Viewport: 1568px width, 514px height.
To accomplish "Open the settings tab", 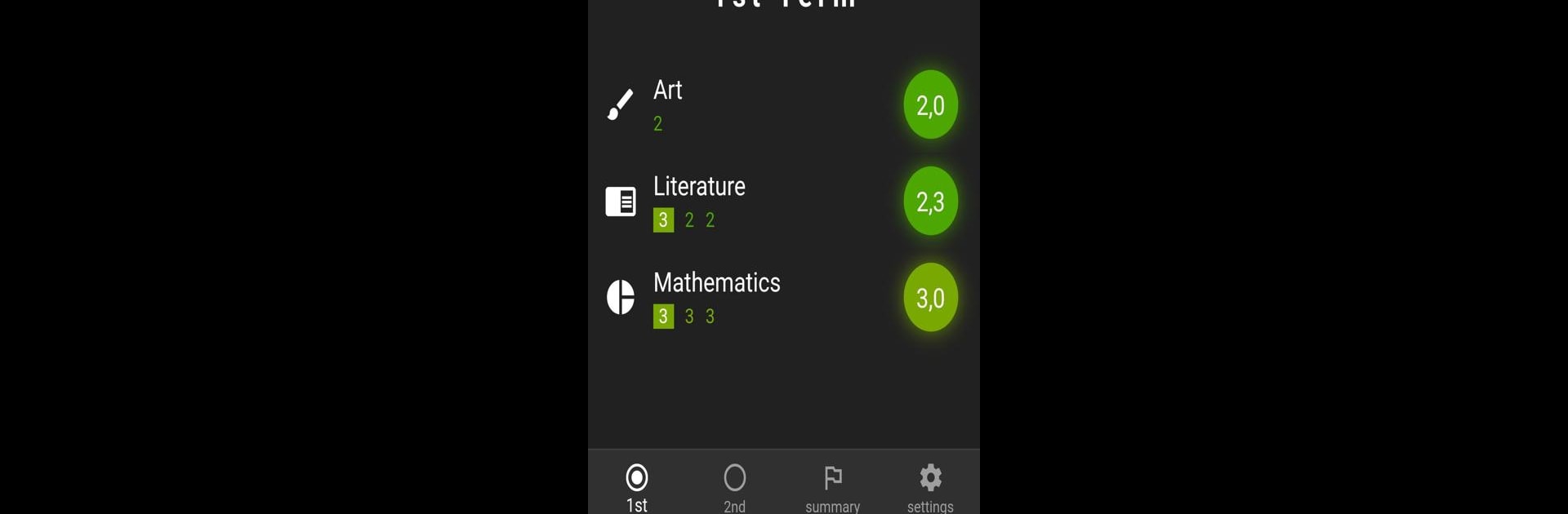I will pyautogui.click(x=930, y=487).
